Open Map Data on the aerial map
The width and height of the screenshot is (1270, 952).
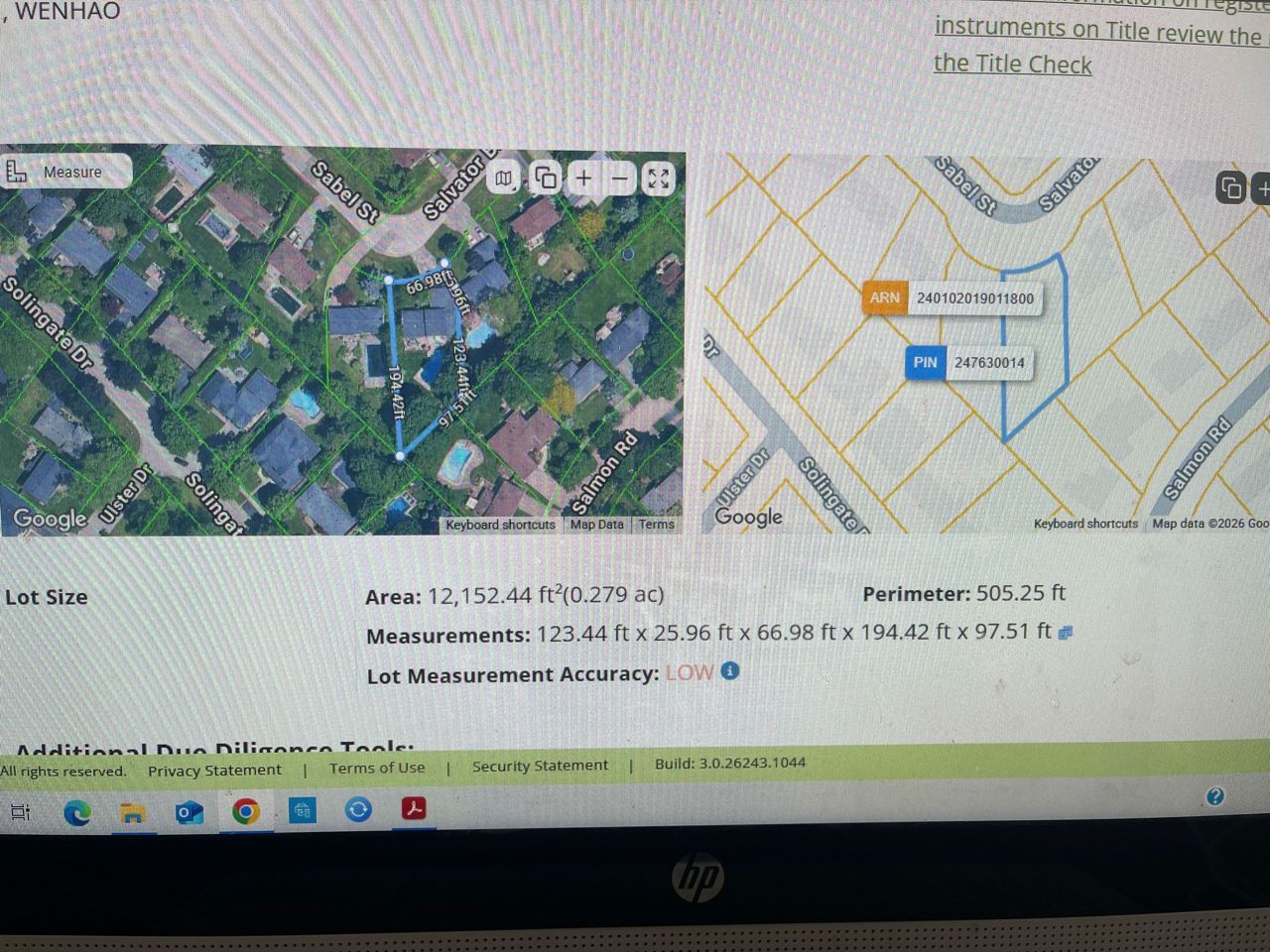596,525
